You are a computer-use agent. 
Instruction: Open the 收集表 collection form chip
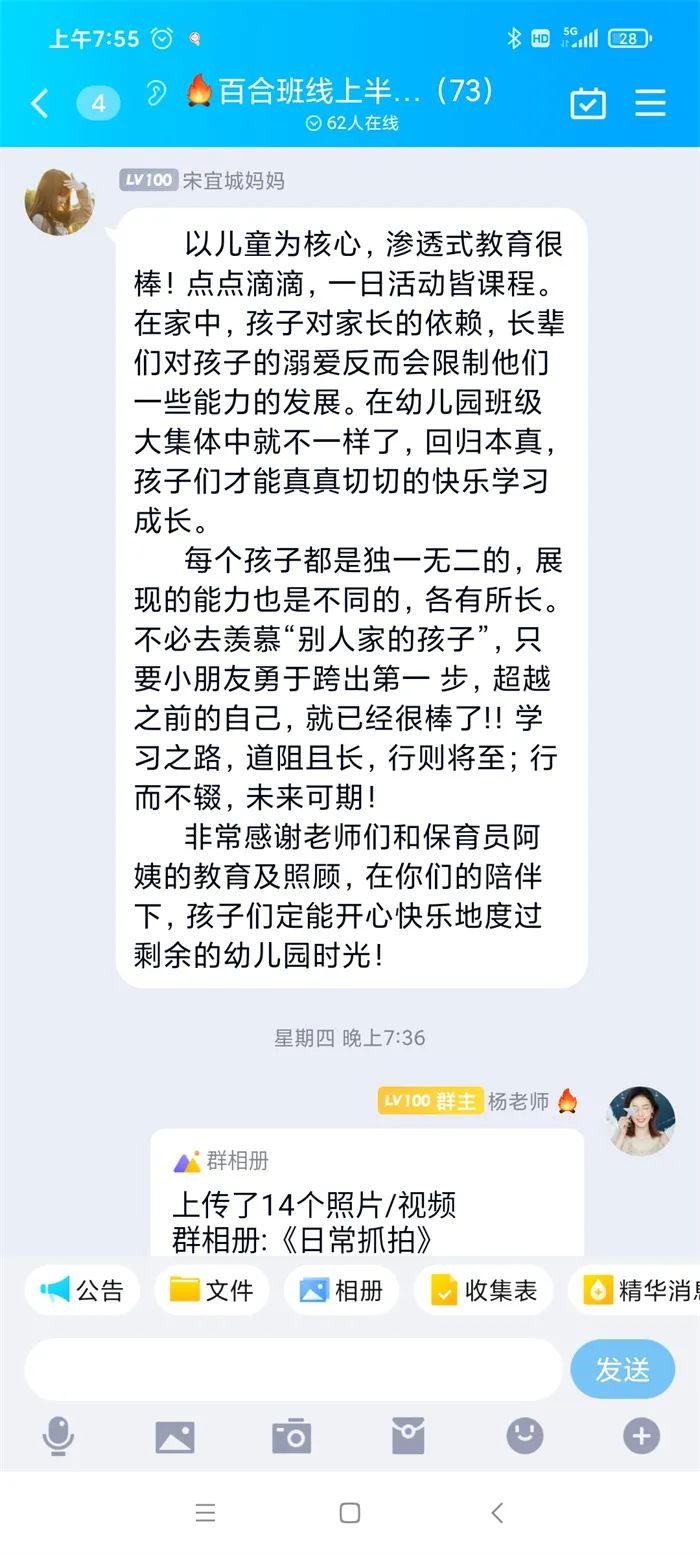click(x=484, y=1290)
